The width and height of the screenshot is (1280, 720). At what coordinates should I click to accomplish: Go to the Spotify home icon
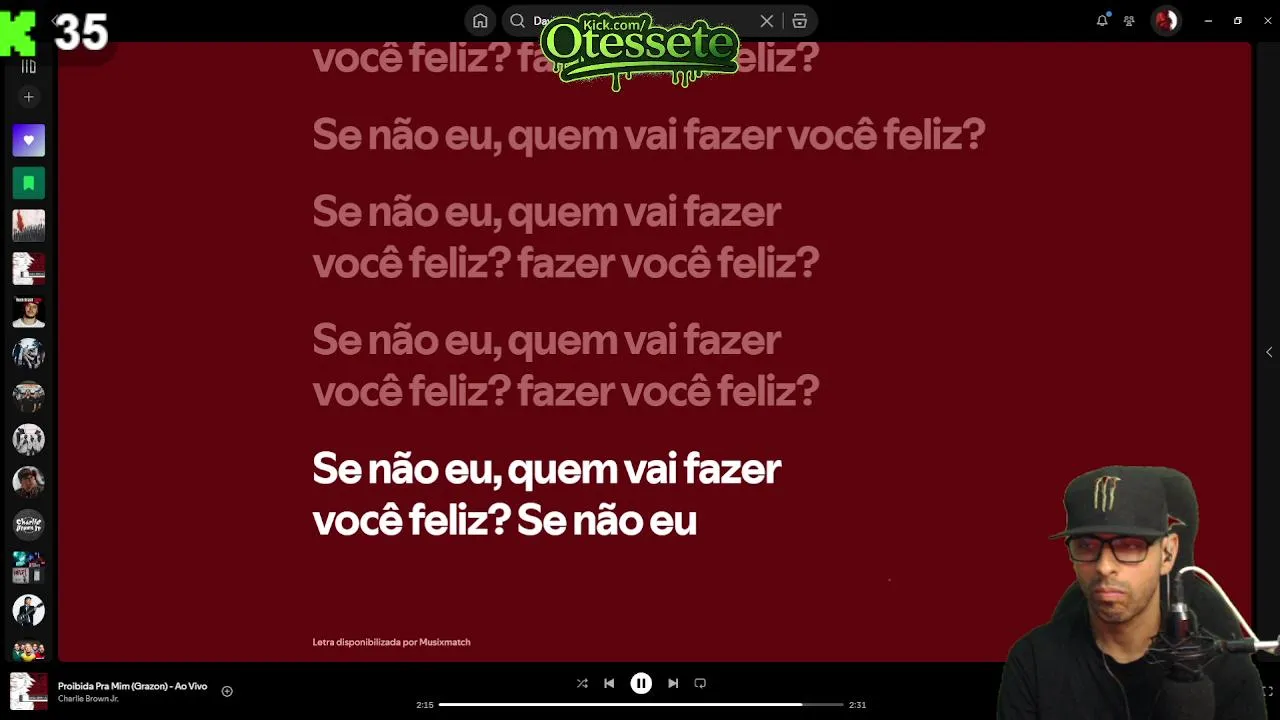tap(480, 21)
